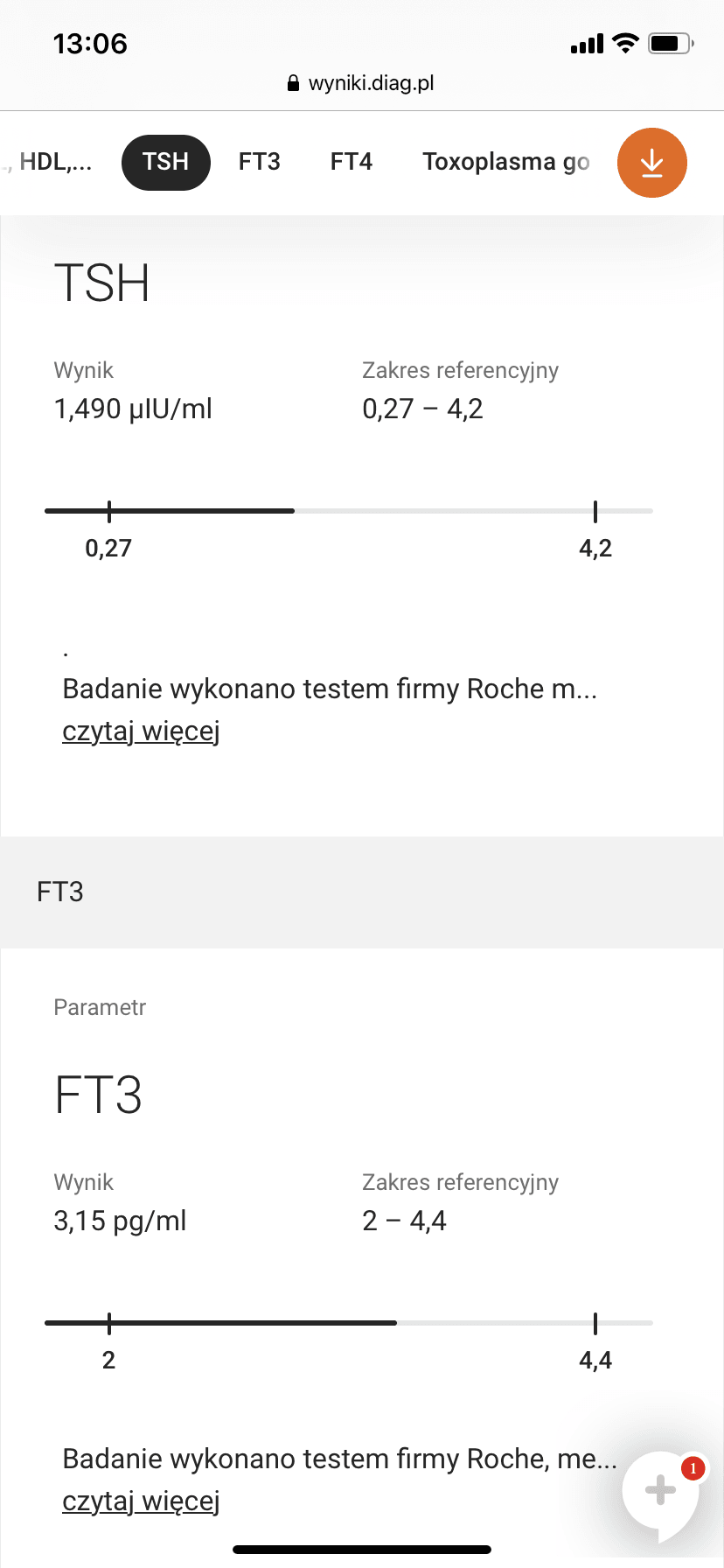
Task: Expand "czytaj więcej" under the TSH result
Action: [141, 731]
